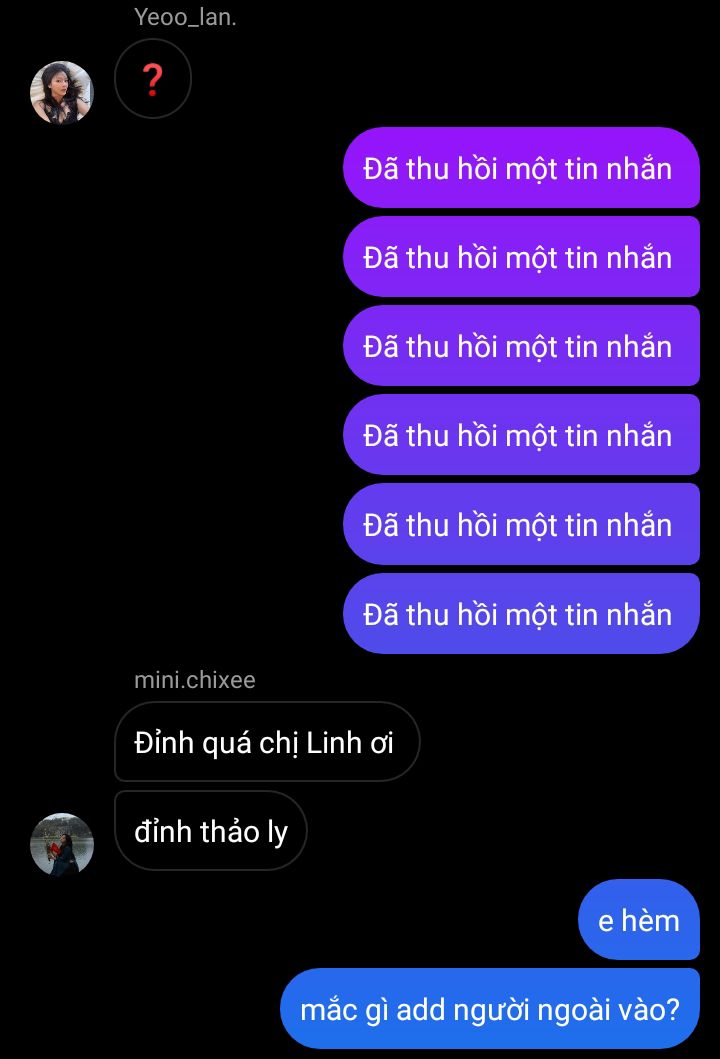Open Yeoo_lan.'s profile picture
The width and height of the screenshot is (720, 1059).
(62, 93)
